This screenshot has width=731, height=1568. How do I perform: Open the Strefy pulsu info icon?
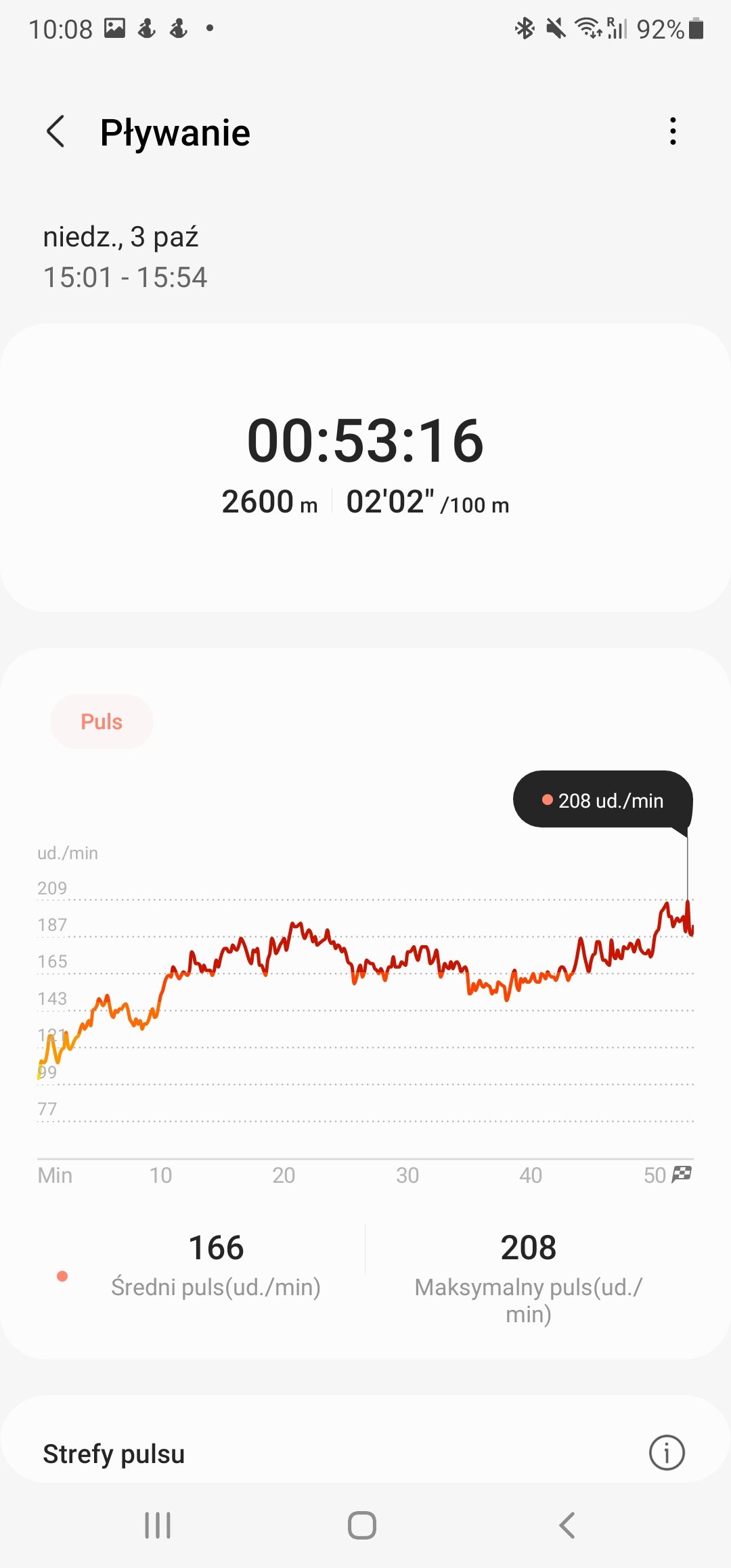(667, 1452)
